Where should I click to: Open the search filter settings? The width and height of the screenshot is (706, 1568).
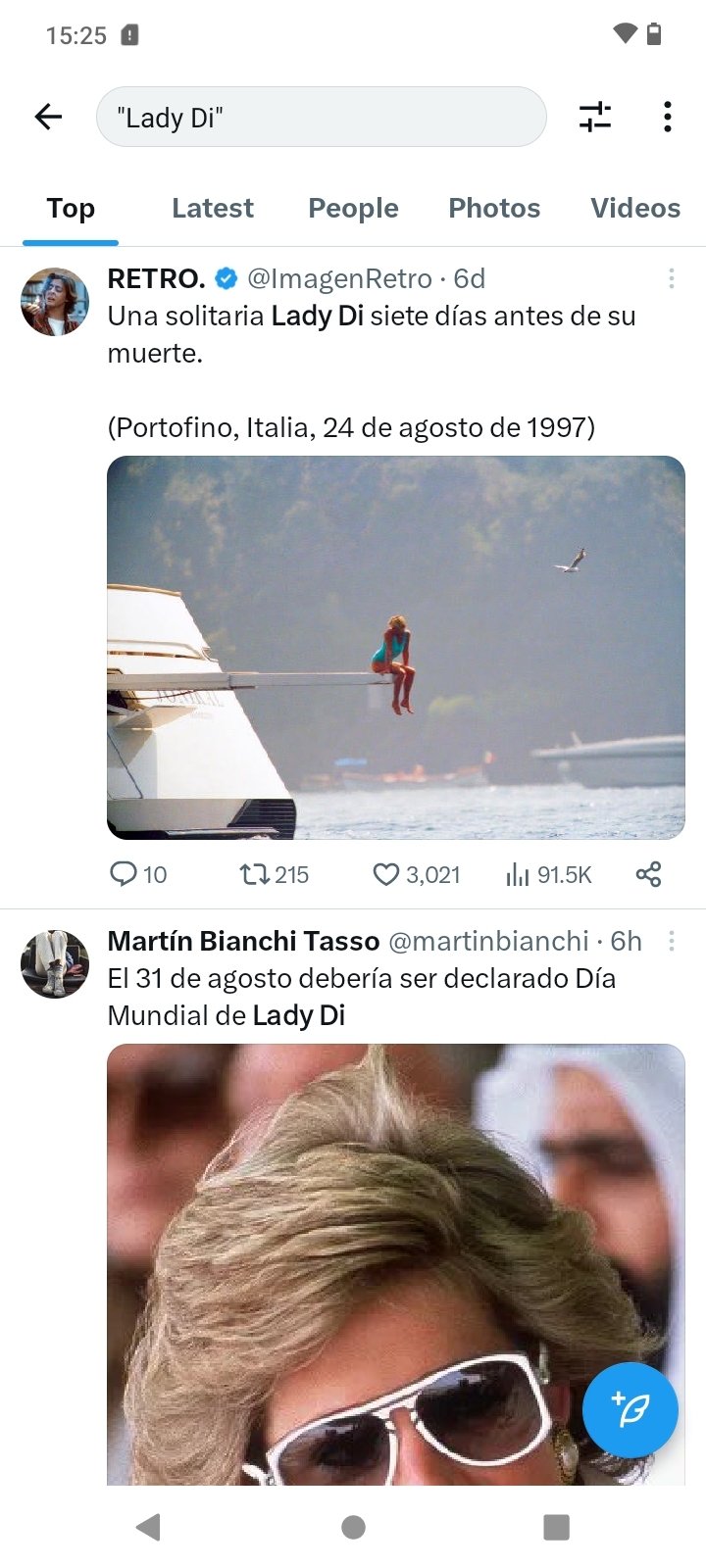(x=594, y=118)
